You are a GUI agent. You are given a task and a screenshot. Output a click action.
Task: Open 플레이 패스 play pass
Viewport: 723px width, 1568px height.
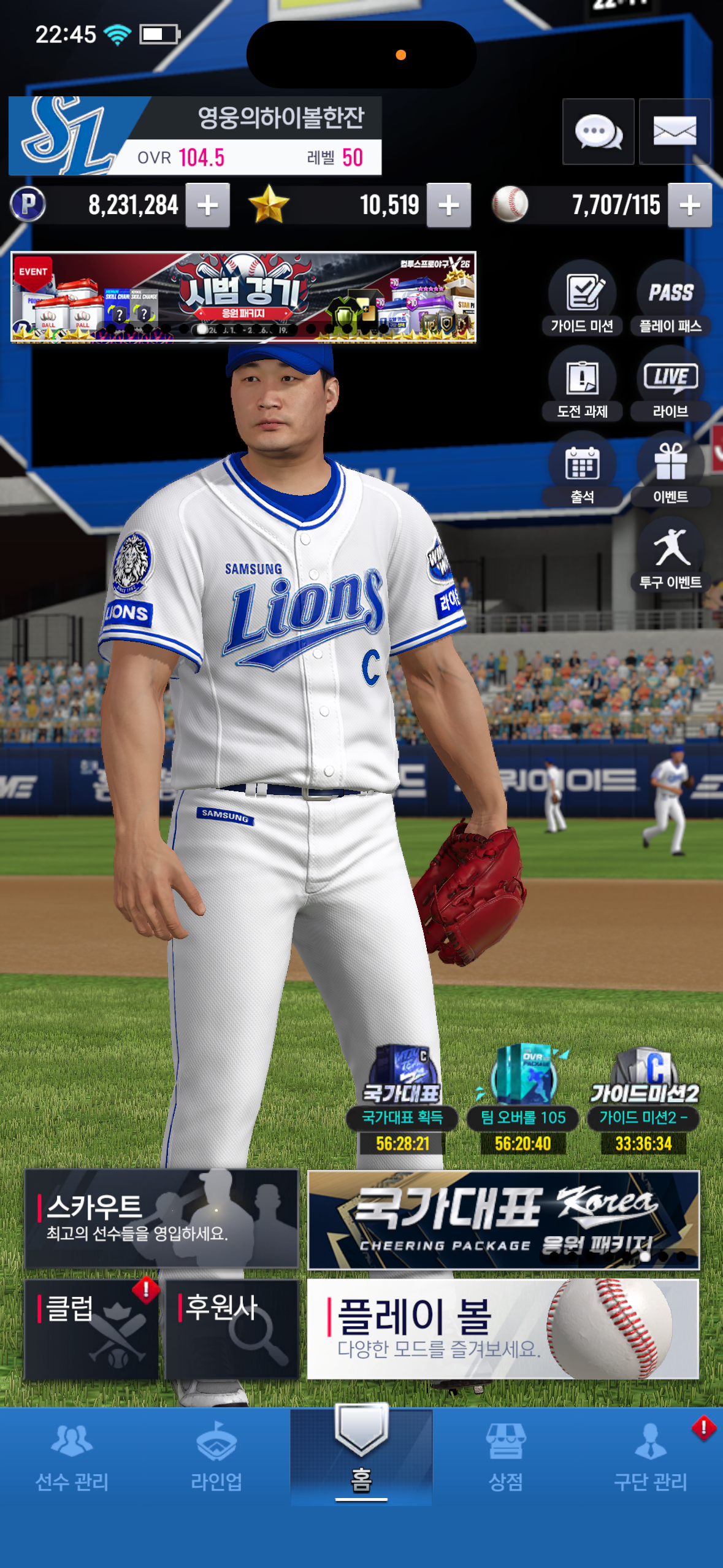click(670, 299)
